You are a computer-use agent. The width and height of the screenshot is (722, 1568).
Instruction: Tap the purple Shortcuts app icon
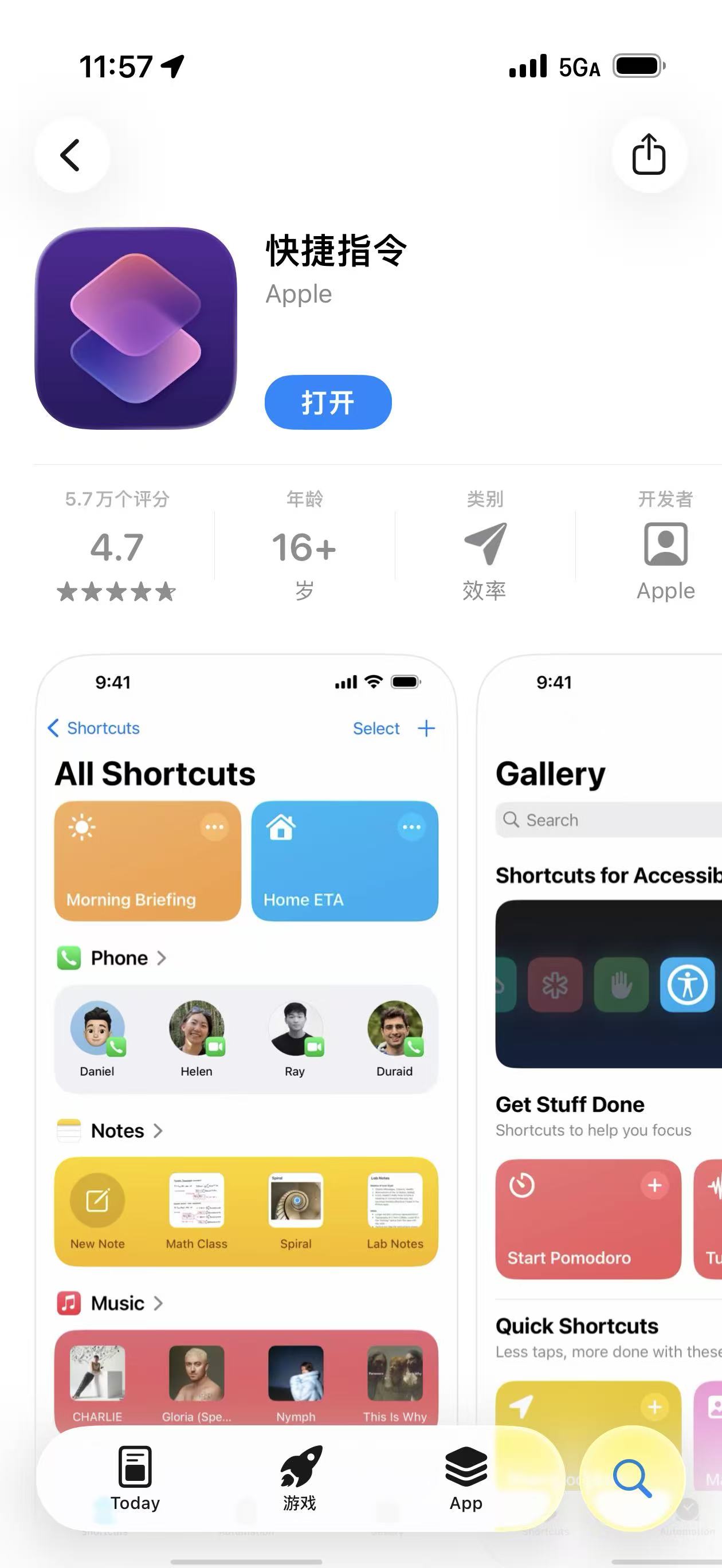point(136,329)
